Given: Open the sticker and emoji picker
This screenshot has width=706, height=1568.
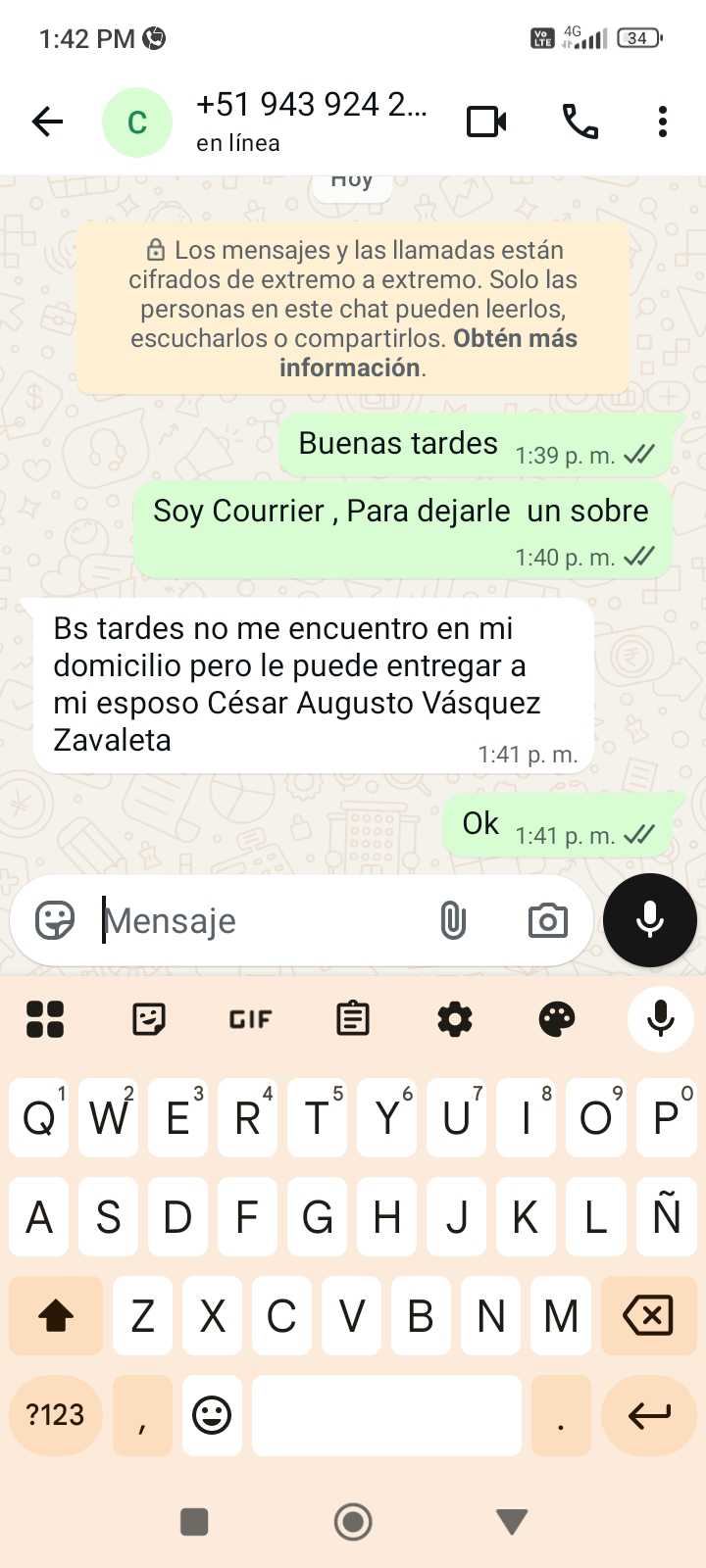Looking at the screenshot, I should tap(55, 920).
